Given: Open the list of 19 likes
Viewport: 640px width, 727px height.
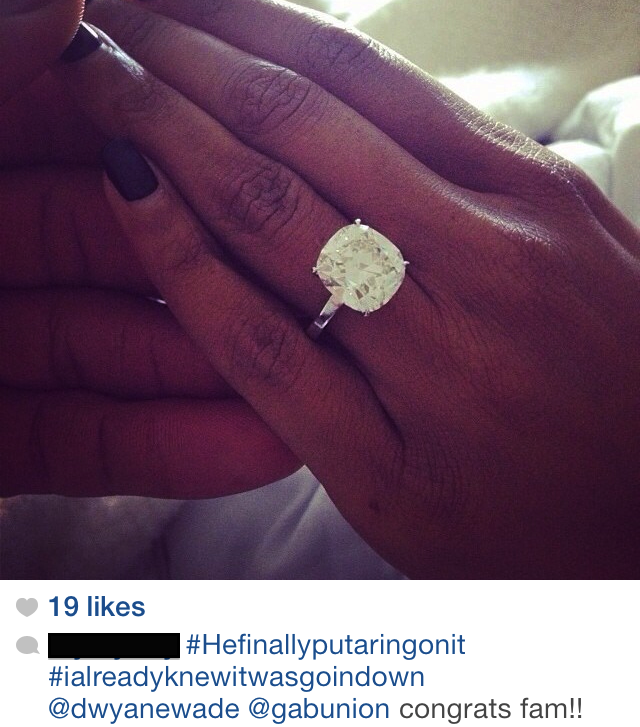Looking at the screenshot, I should pyautogui.click(x=96, y=607).
